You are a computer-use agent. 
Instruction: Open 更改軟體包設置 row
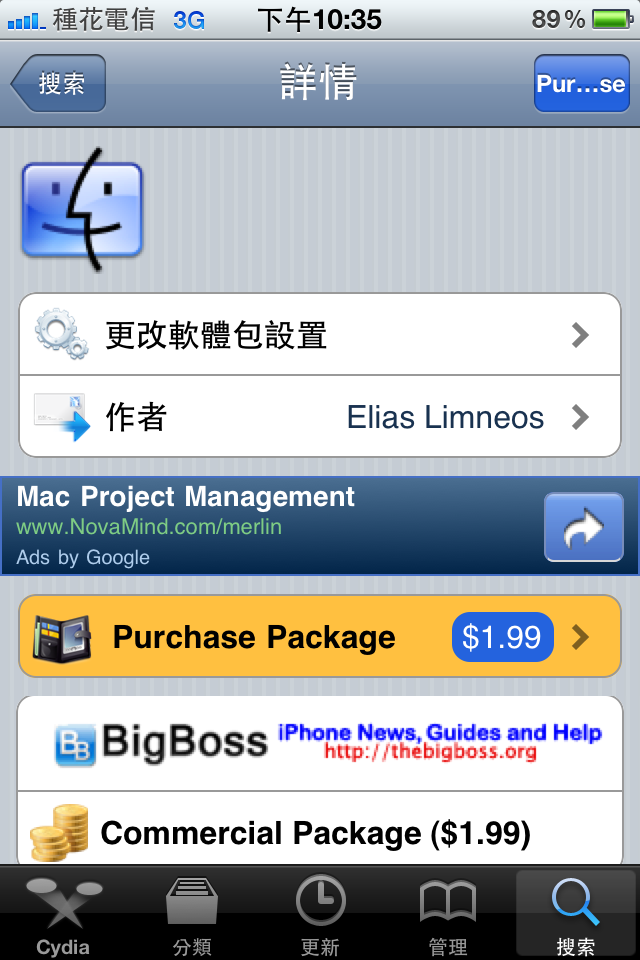(320, 335)
